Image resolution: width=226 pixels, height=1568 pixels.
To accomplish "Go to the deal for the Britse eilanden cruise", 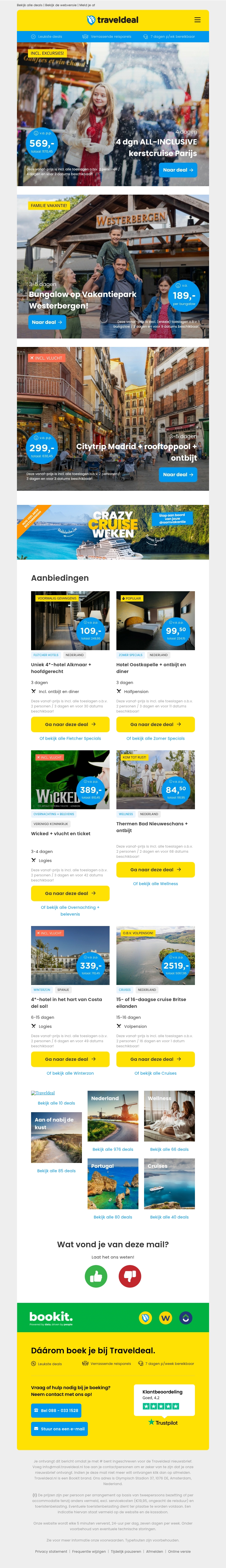I will pos(155,1059).
